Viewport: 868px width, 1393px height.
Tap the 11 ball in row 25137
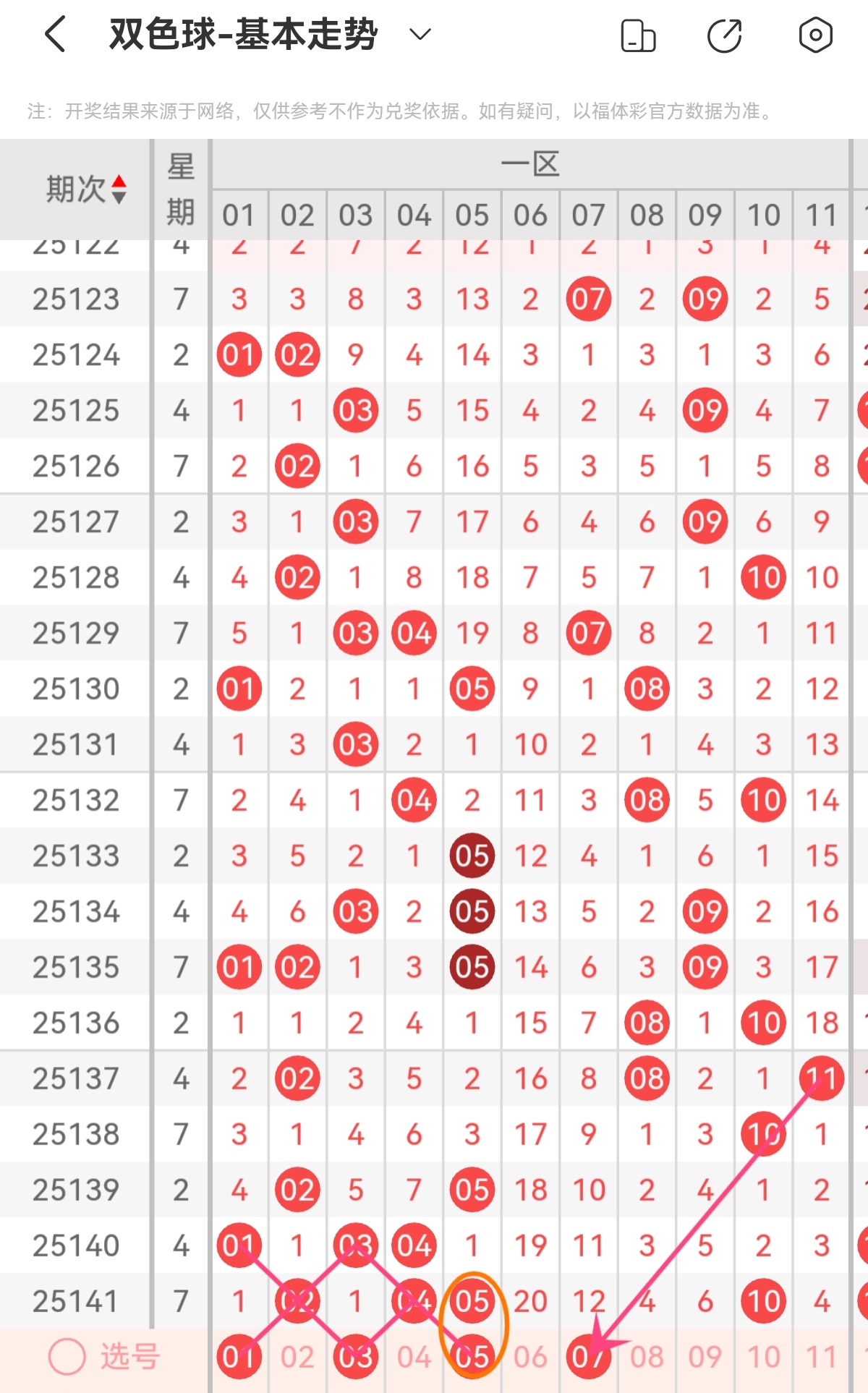[x=820, y=1078]
